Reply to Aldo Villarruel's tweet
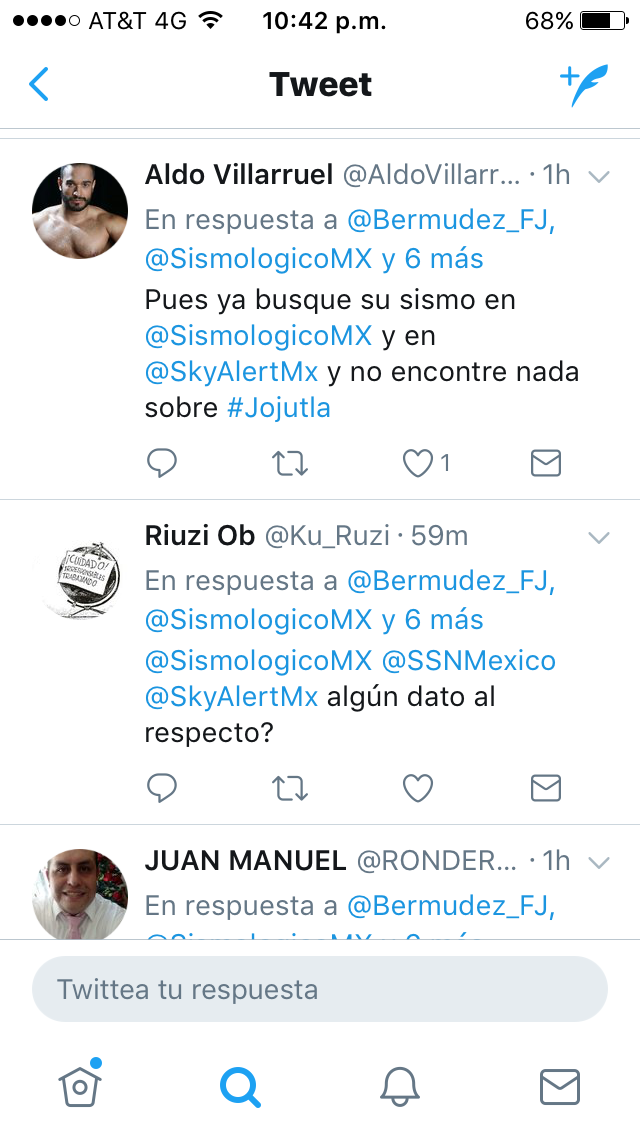This screenshot has width=640, height=1136. 162,463
